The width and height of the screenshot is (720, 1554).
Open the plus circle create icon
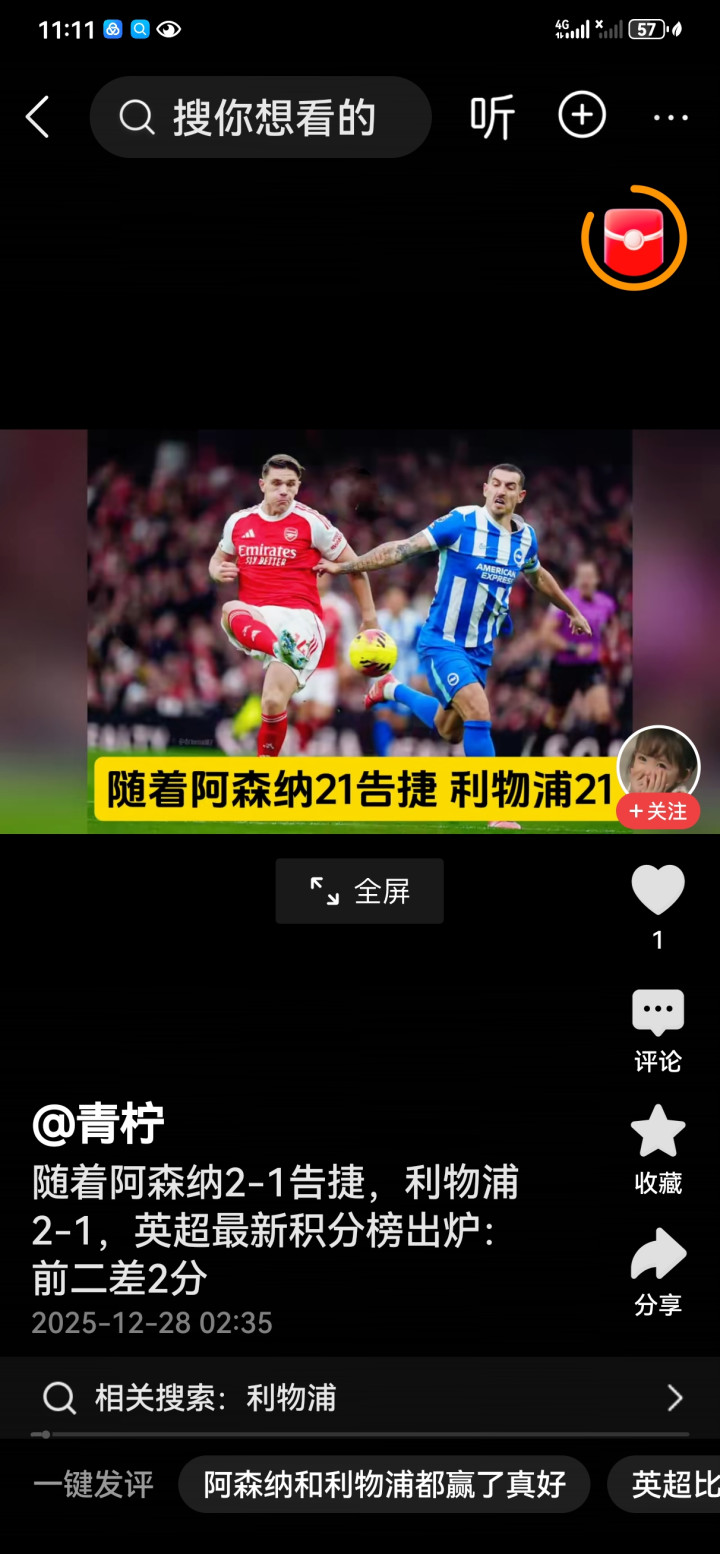coord(582,116)
